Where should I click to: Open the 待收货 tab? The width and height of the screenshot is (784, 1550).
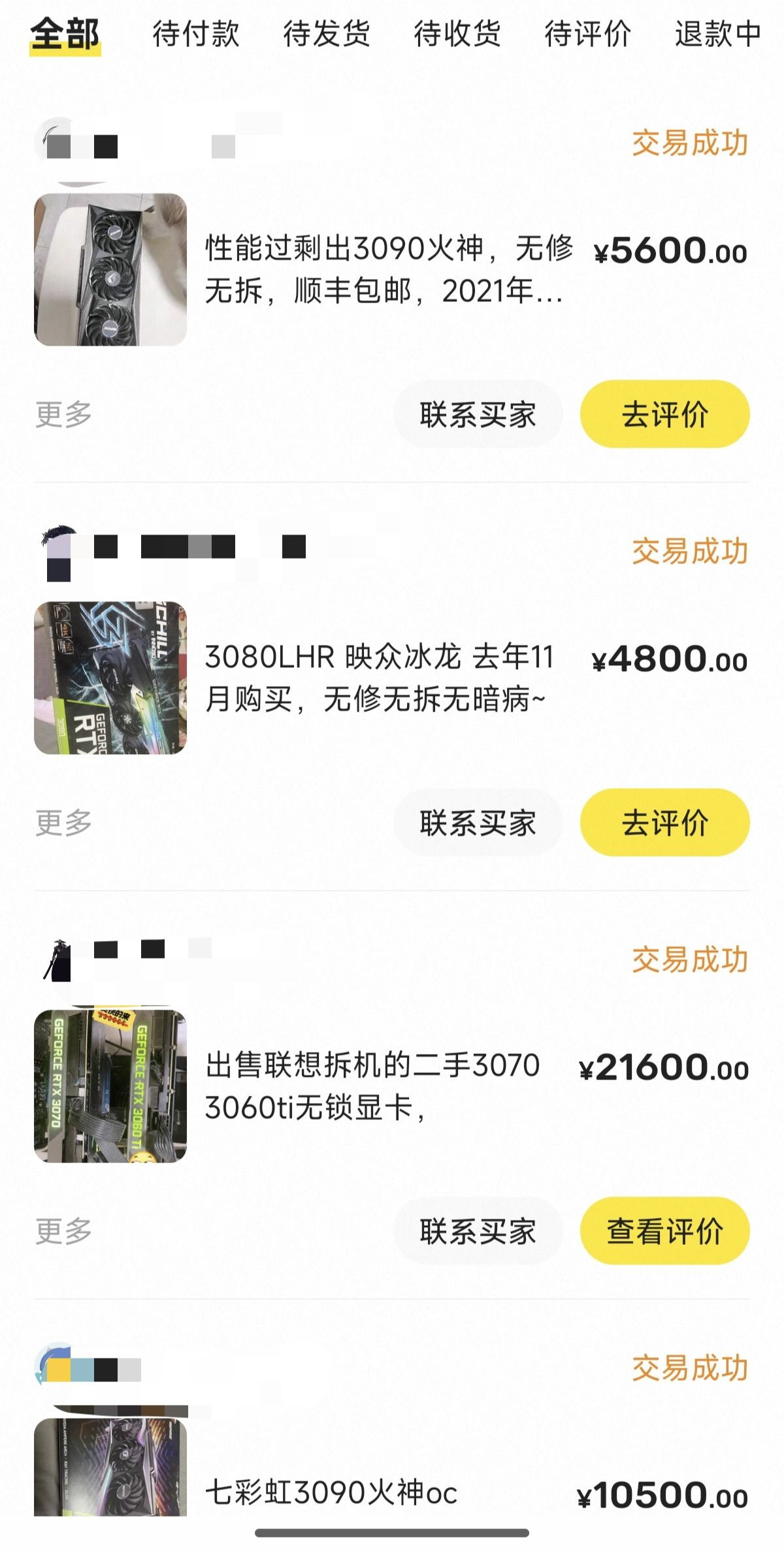pos(457,34)
